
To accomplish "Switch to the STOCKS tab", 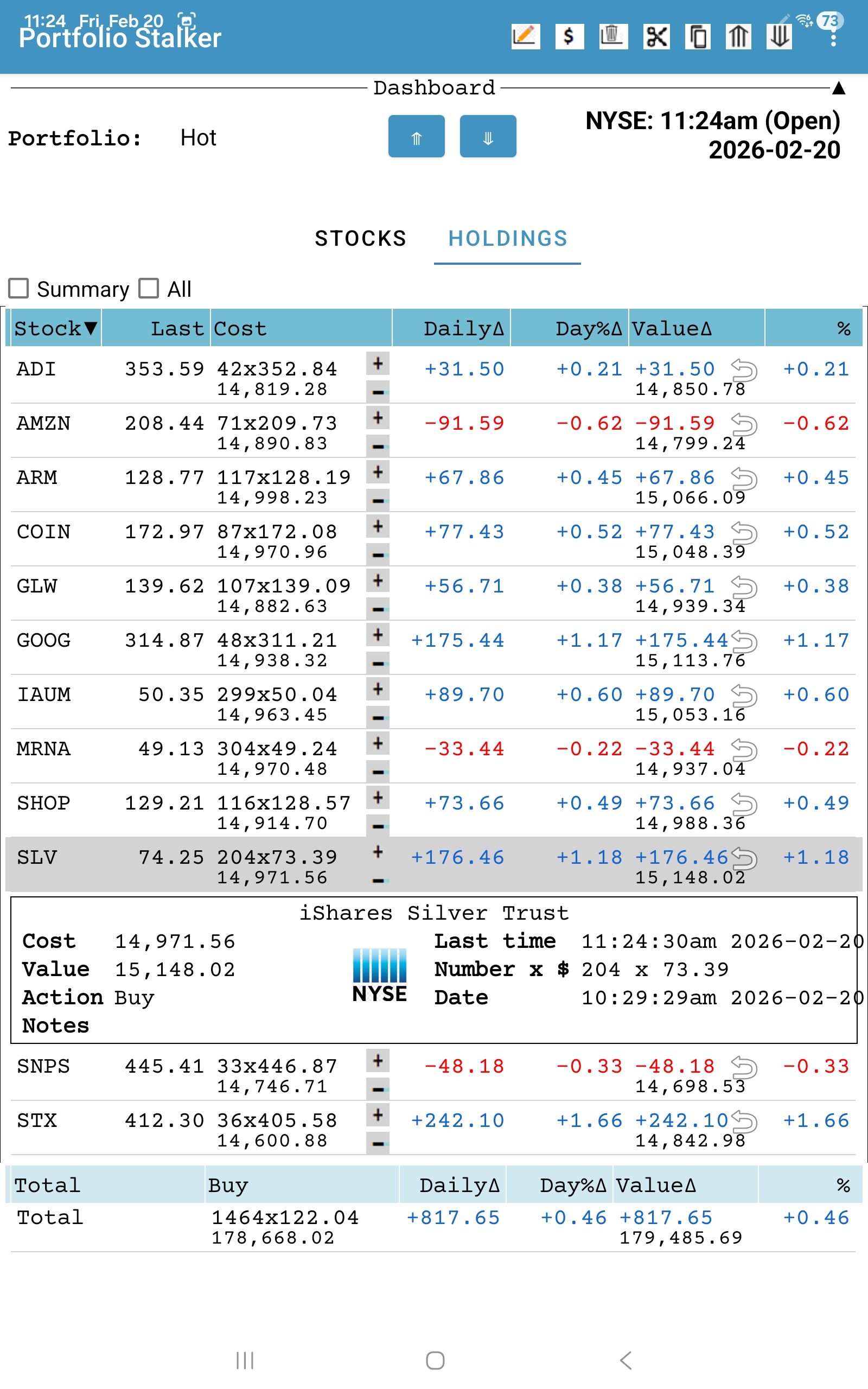I will pyautogui.click(x=361, y=238).
